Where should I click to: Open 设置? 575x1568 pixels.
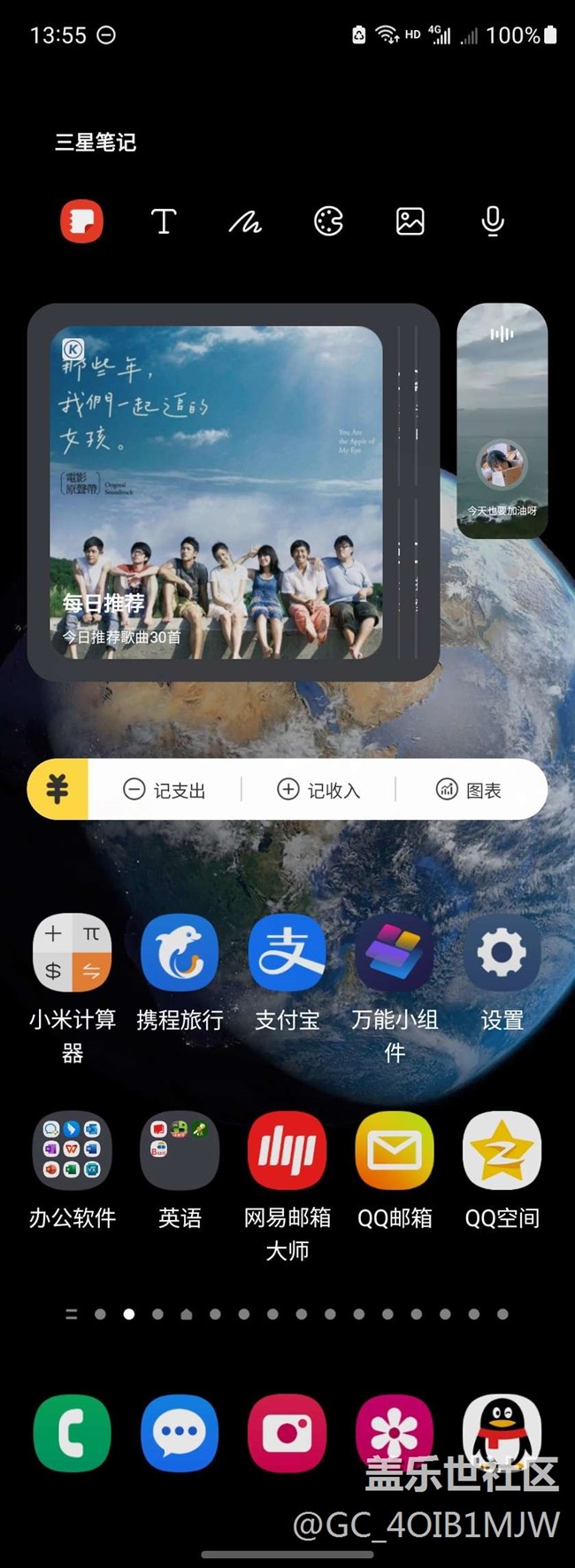click(502, 953)
